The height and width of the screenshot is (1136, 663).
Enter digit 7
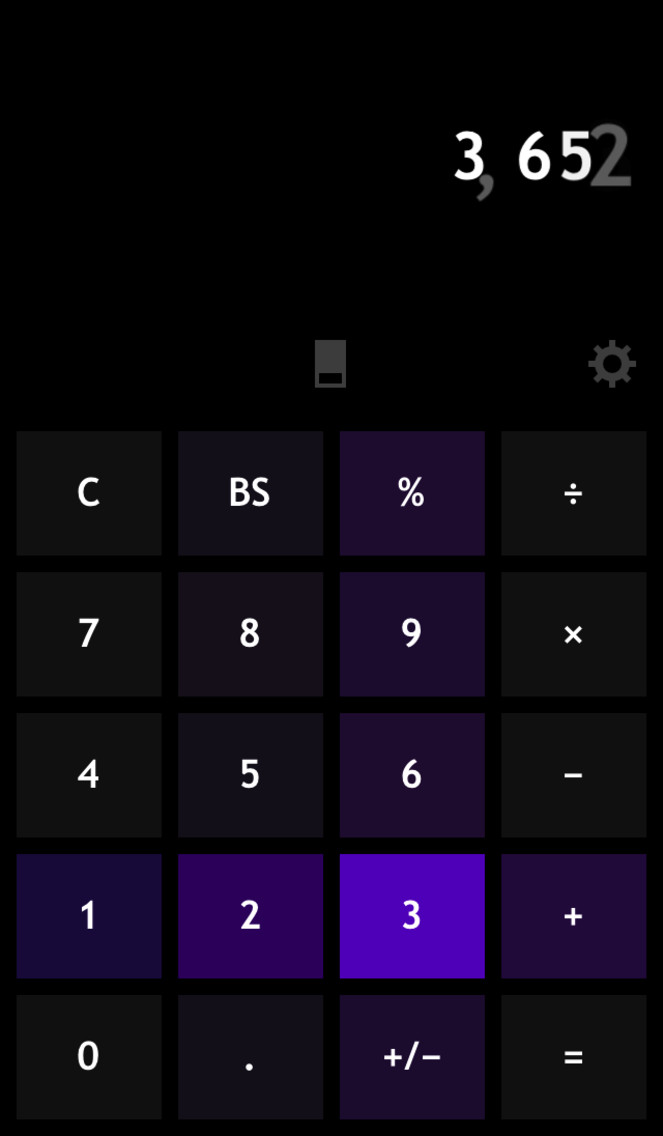point(89,635)
